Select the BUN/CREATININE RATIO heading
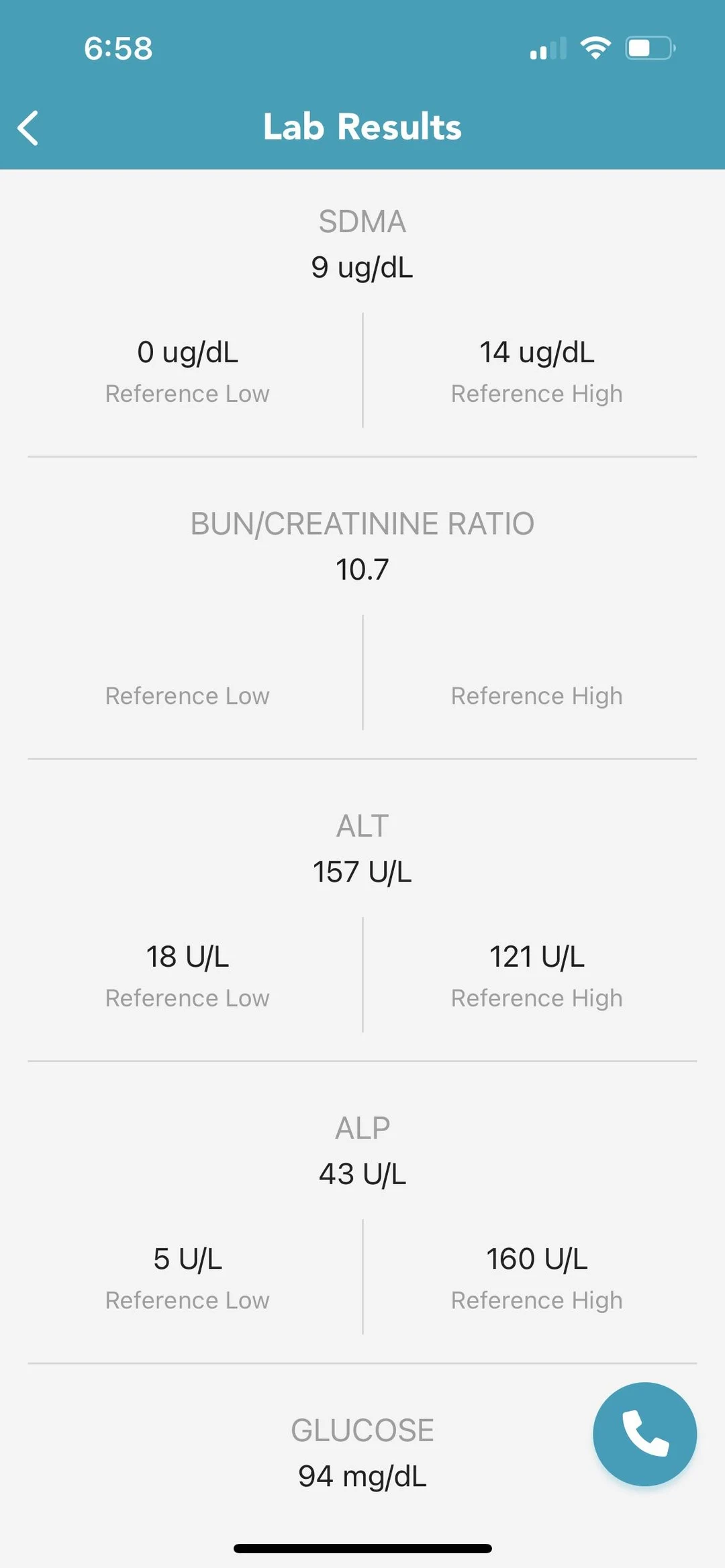The width and height of the screenshot is (725, 1568). tap(362, 525)
